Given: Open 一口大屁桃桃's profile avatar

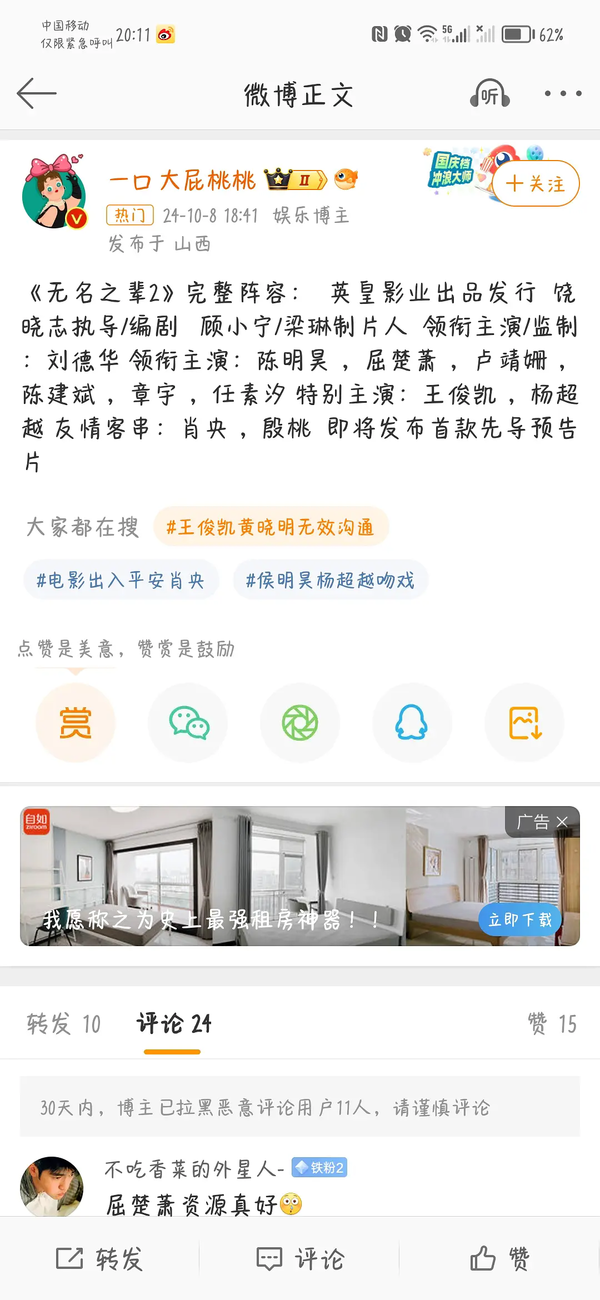Looking at the screenshot, I should (x=54, y=192).
